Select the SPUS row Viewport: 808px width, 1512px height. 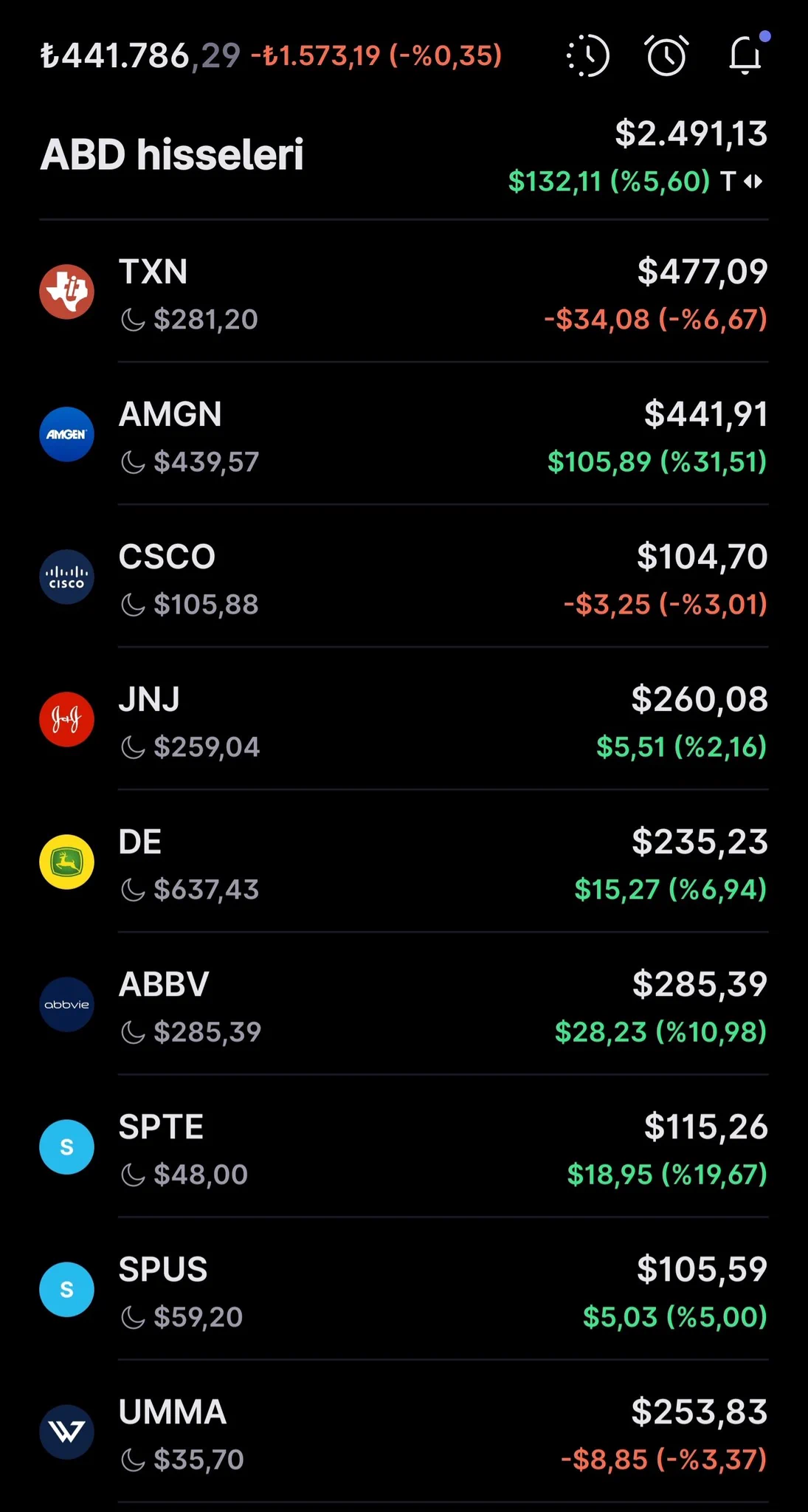pos(404,1290)
